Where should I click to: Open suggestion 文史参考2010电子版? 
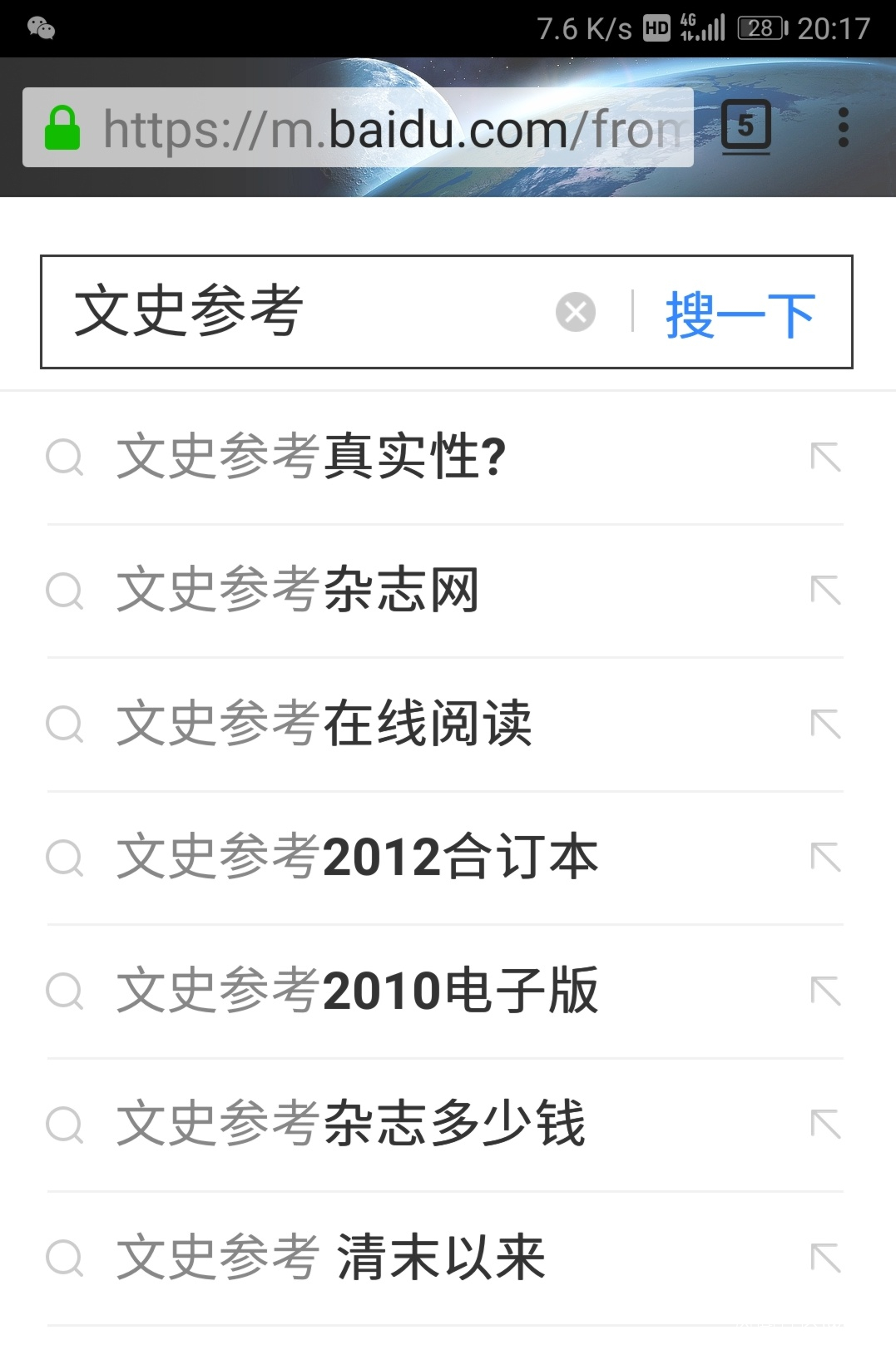358,991
